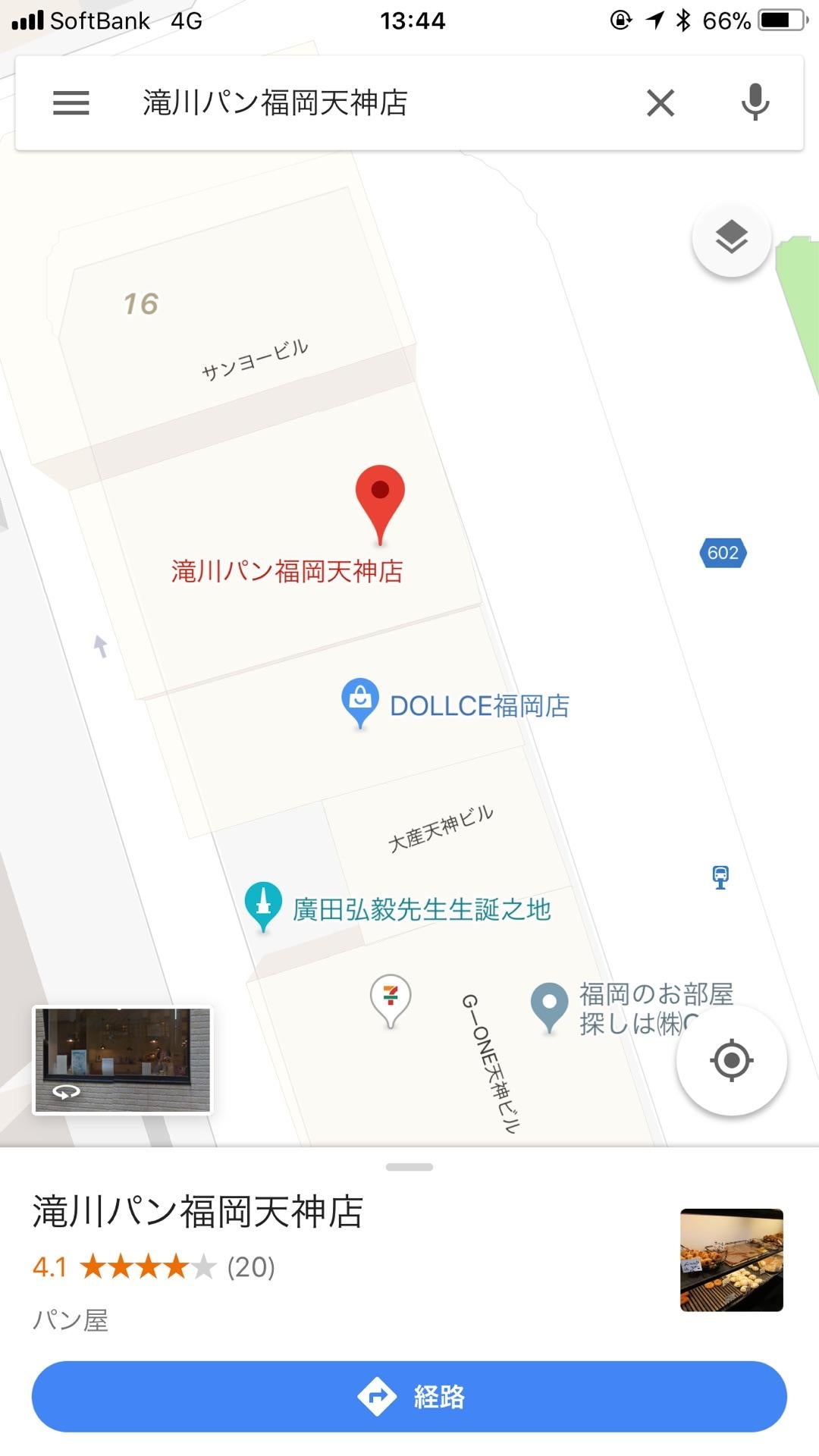
Task: Open the Street View preview thumbnail
Action: pyautogui.click(x=123, y=1061)
